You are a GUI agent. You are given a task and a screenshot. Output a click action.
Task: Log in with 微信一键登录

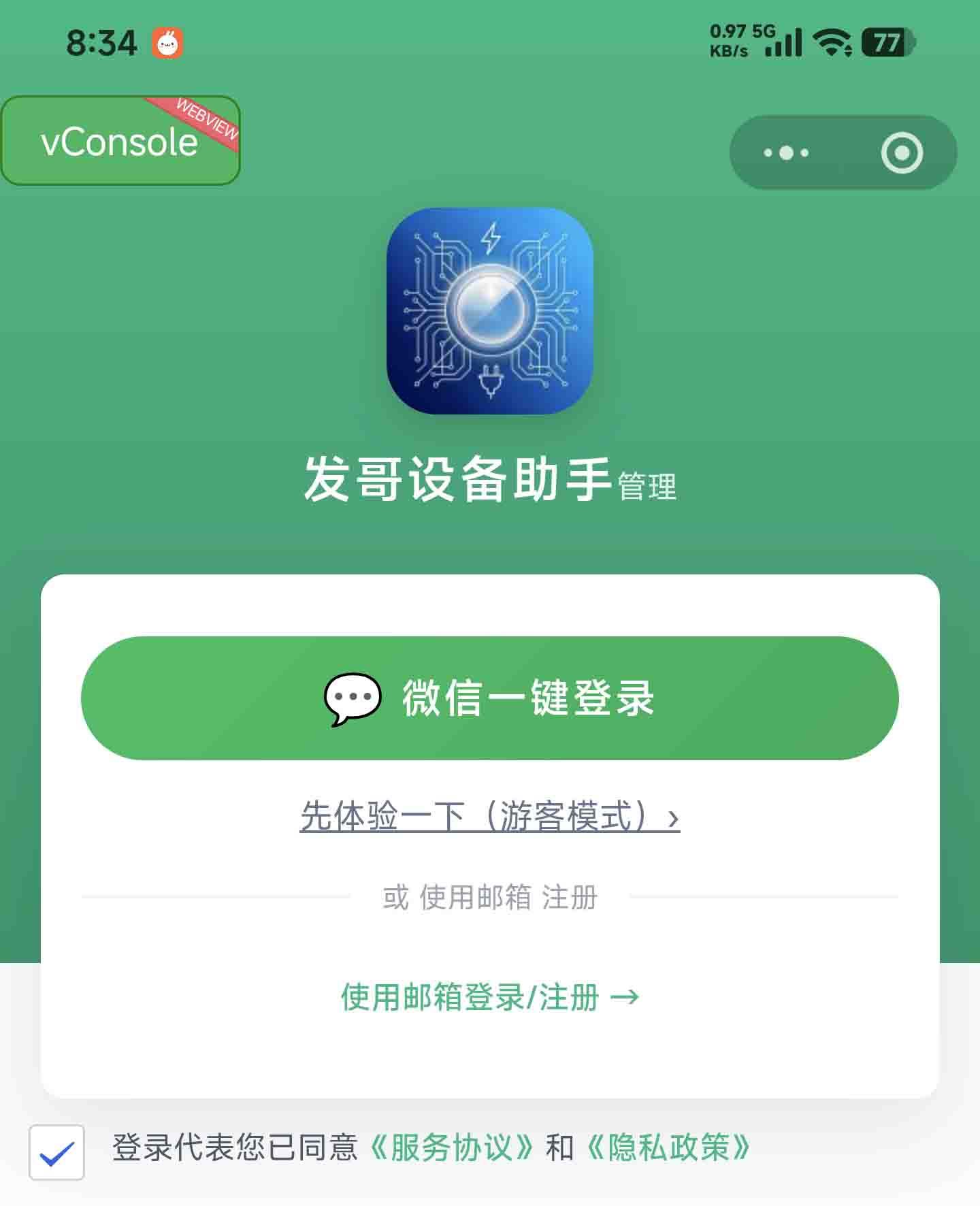tap(490, 698)
